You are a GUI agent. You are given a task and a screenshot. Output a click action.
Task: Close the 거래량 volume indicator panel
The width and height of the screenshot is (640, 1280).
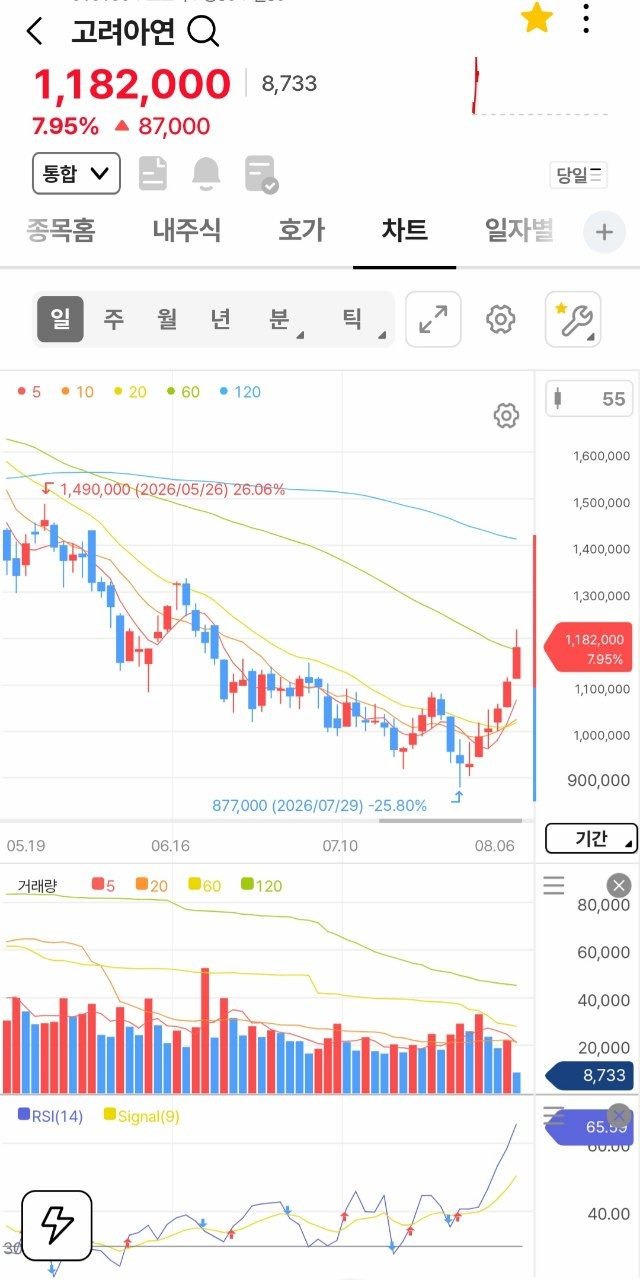(x=619, y=885)
